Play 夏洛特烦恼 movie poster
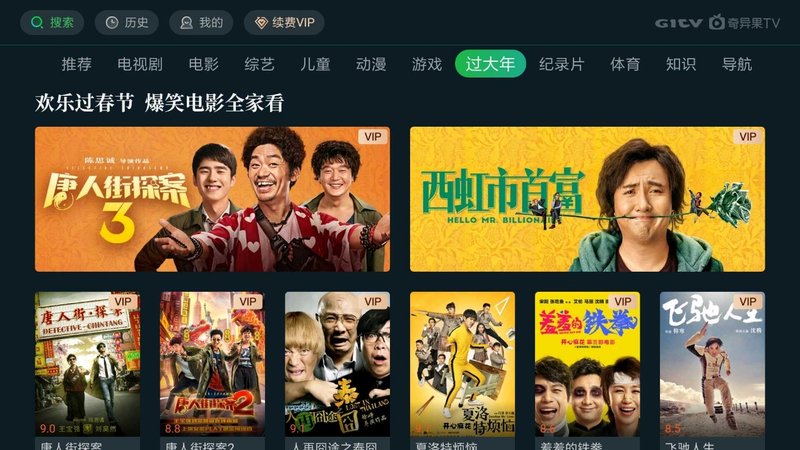Screen dimensions: 800x450 462,365
